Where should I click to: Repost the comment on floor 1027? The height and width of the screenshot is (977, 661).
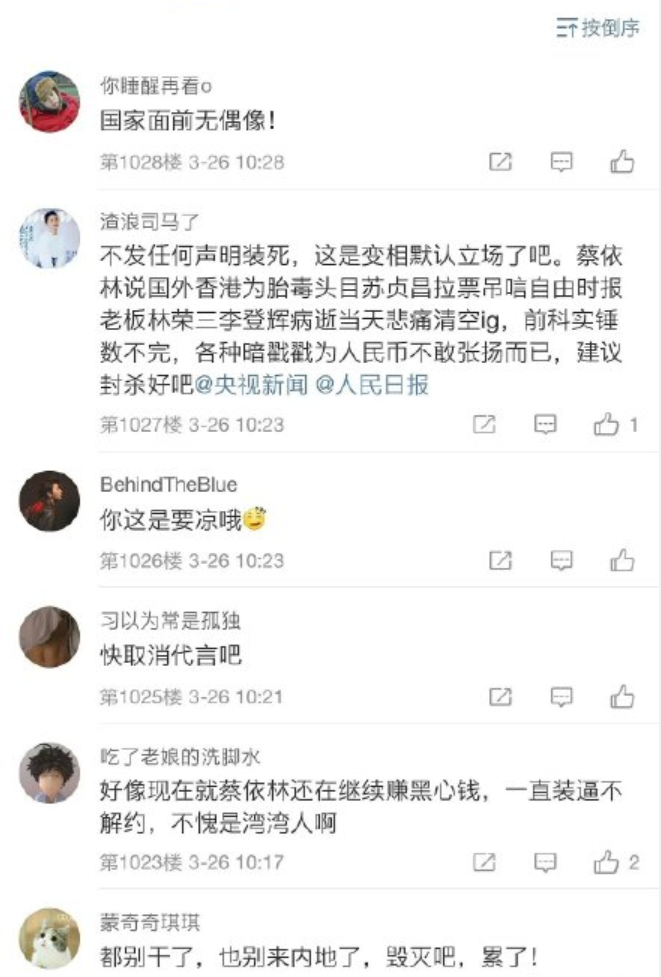click(x=484, y=425)
